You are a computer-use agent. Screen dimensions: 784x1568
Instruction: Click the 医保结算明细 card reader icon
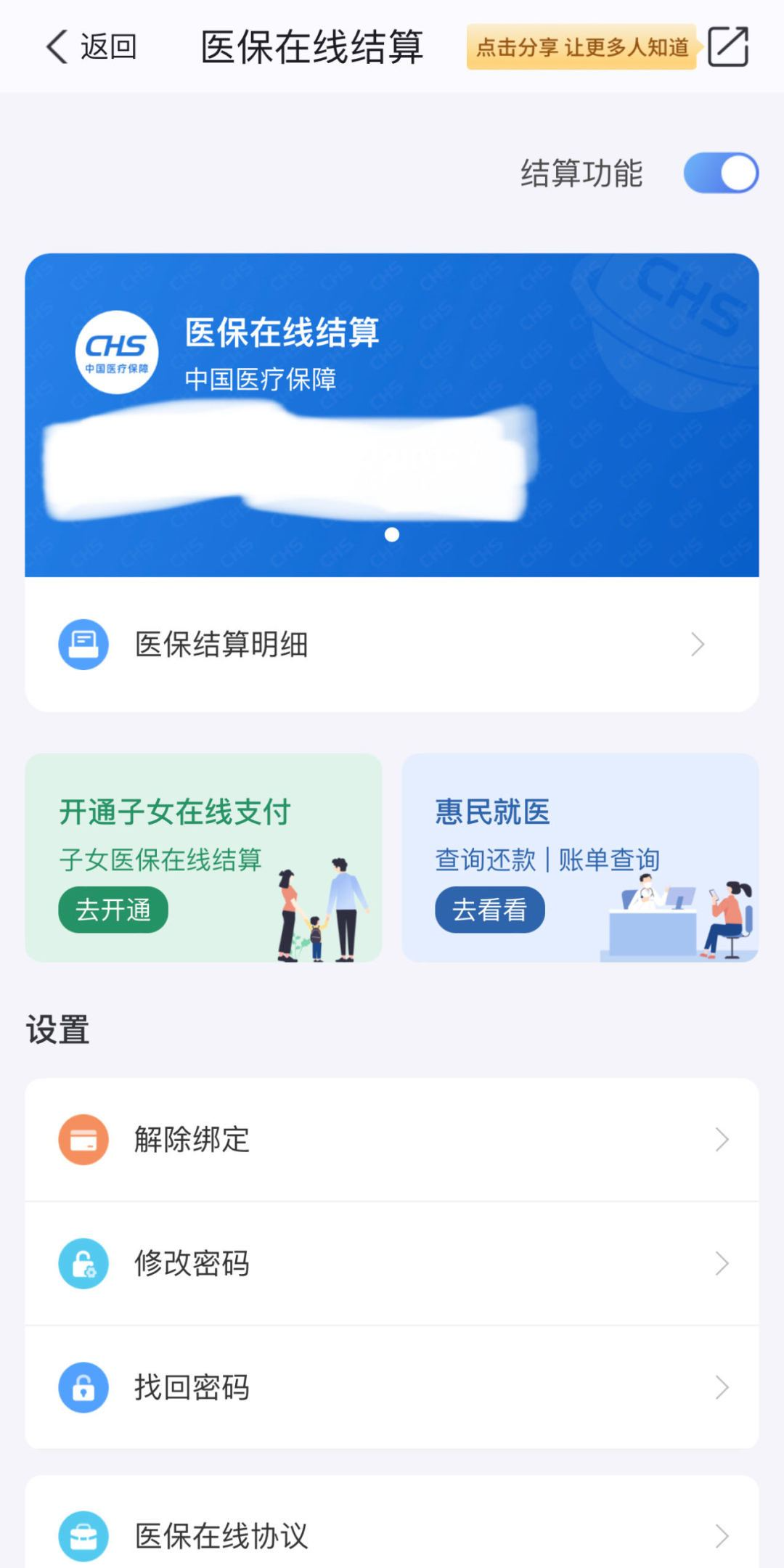pos(83,643)
